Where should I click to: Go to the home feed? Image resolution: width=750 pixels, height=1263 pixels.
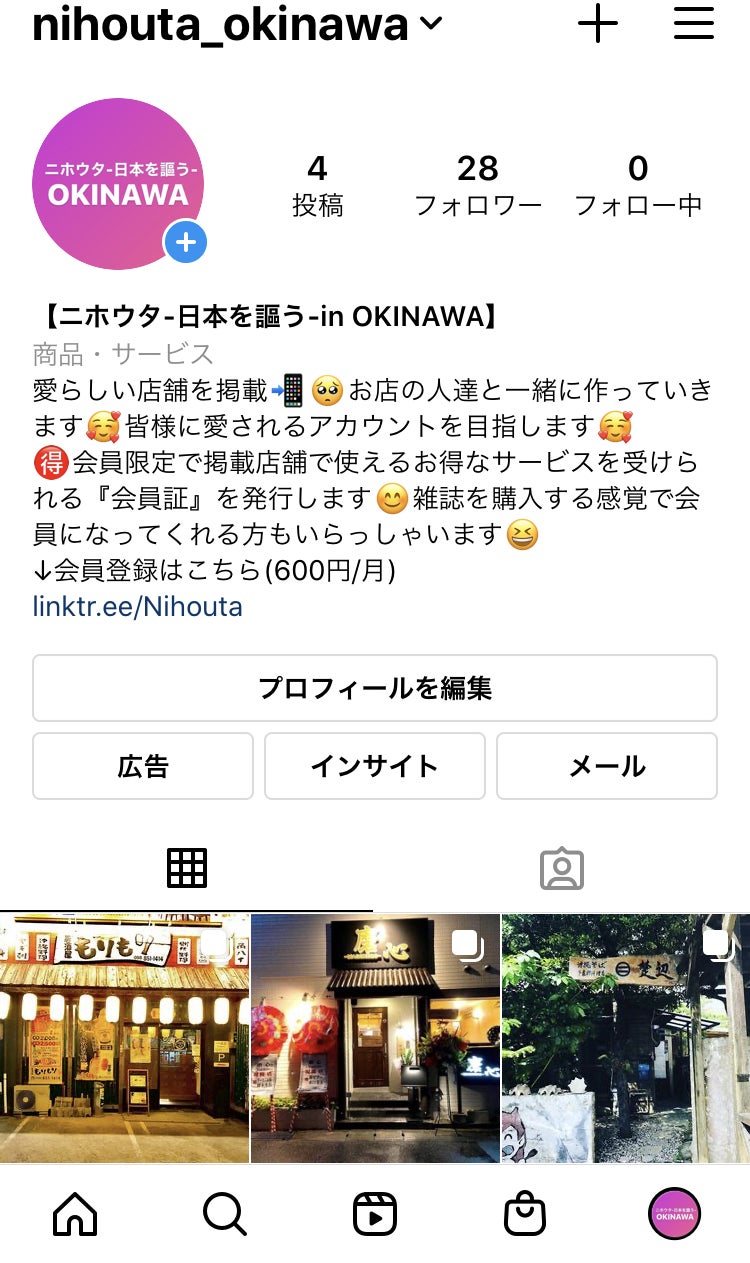click(75, 1214)
